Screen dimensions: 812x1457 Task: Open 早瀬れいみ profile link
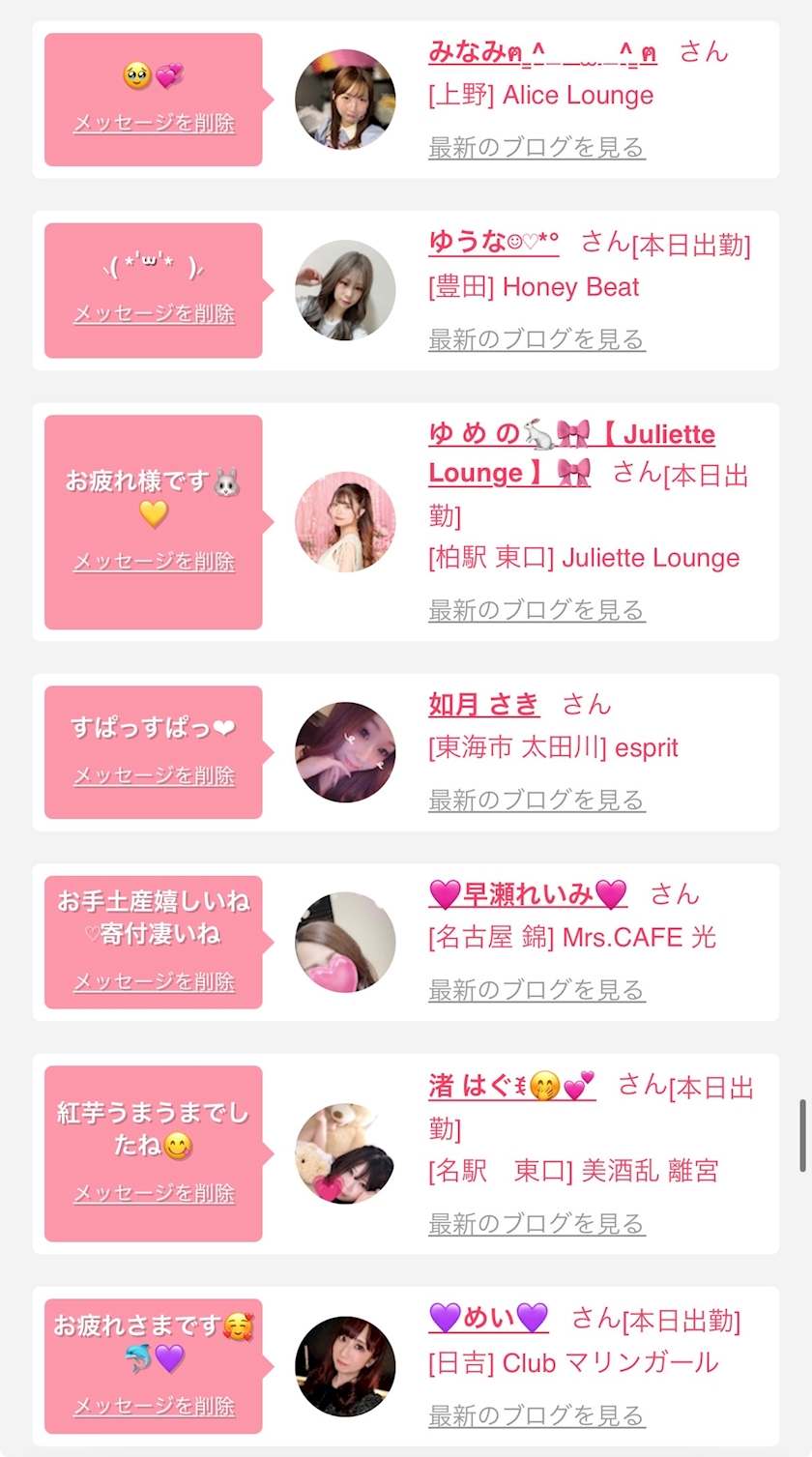point(528,894)
